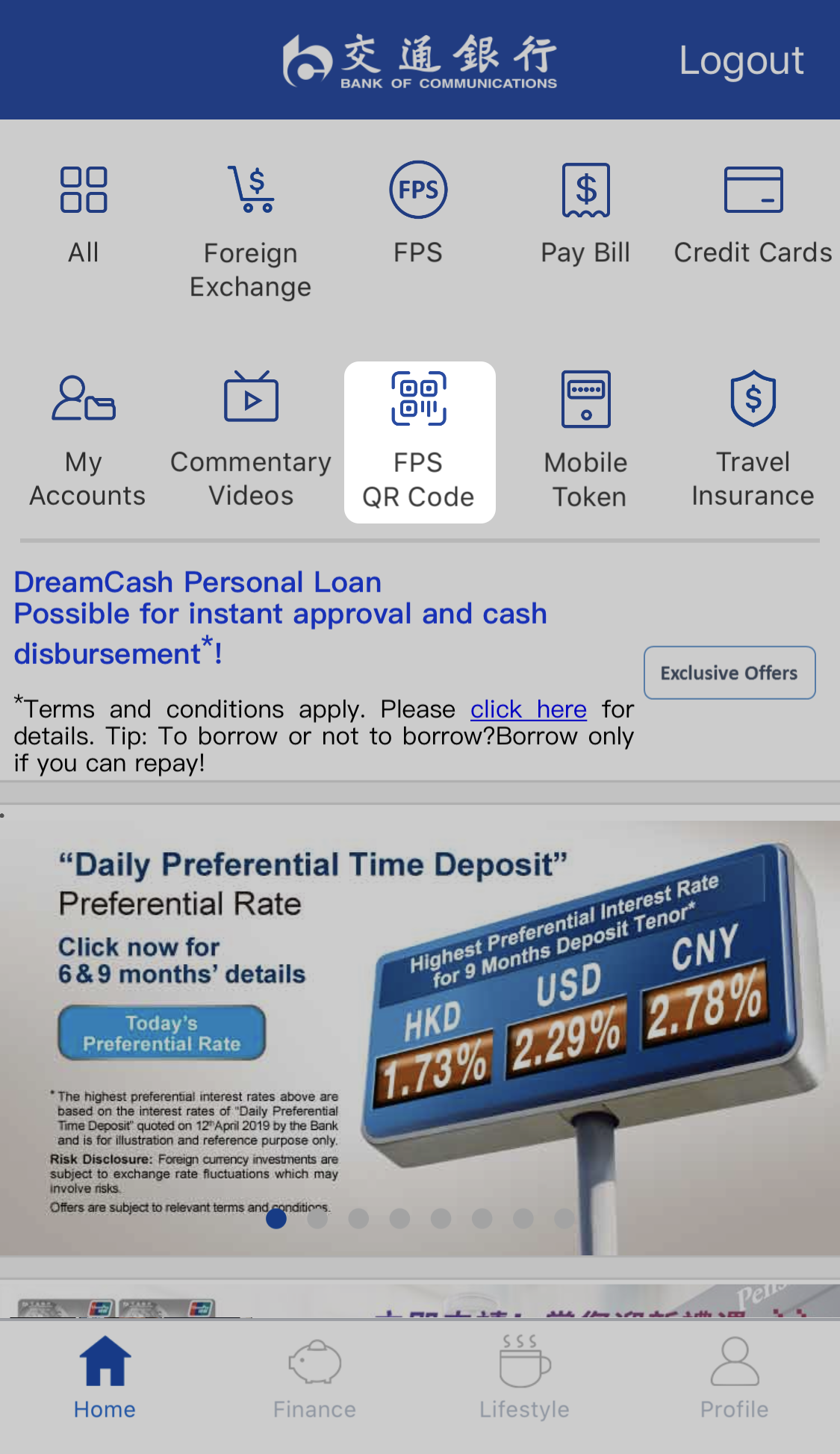
Task: Go to the Profile tab
Action: 734,1379
